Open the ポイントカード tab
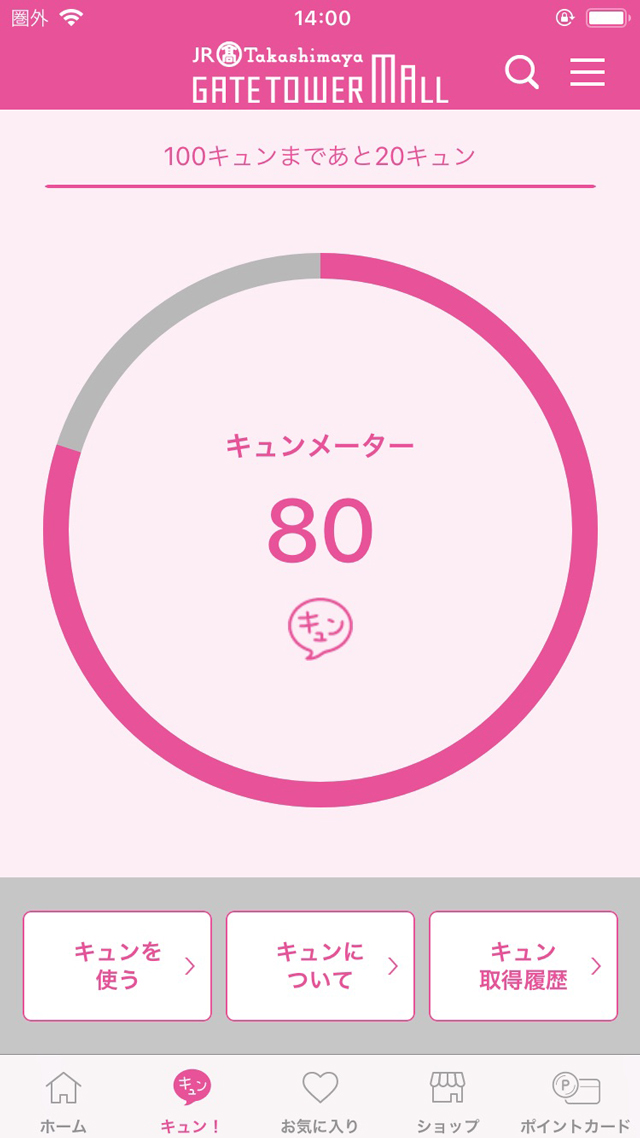 click(x=575, y=1100)
